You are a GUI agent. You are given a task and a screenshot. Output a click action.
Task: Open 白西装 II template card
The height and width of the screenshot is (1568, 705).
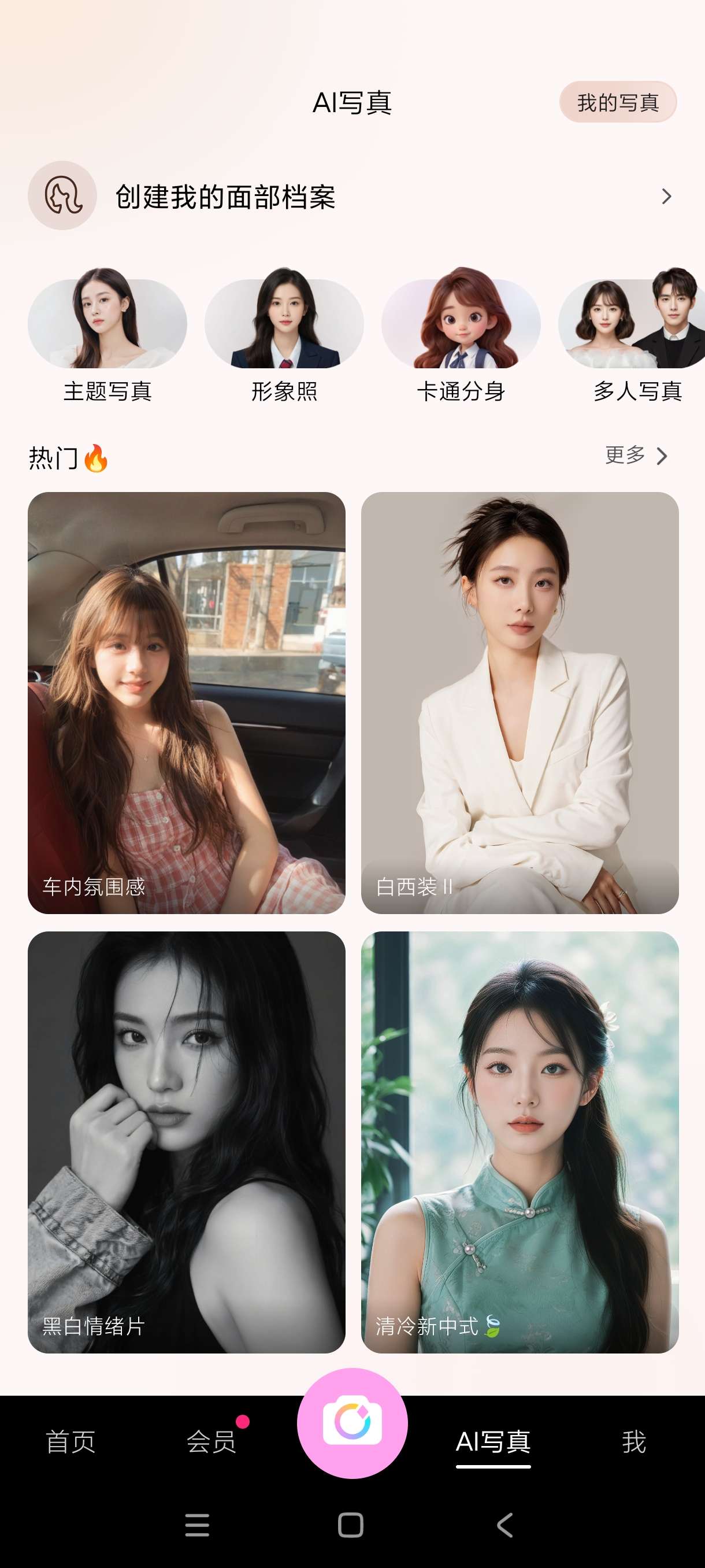point(520,702)
